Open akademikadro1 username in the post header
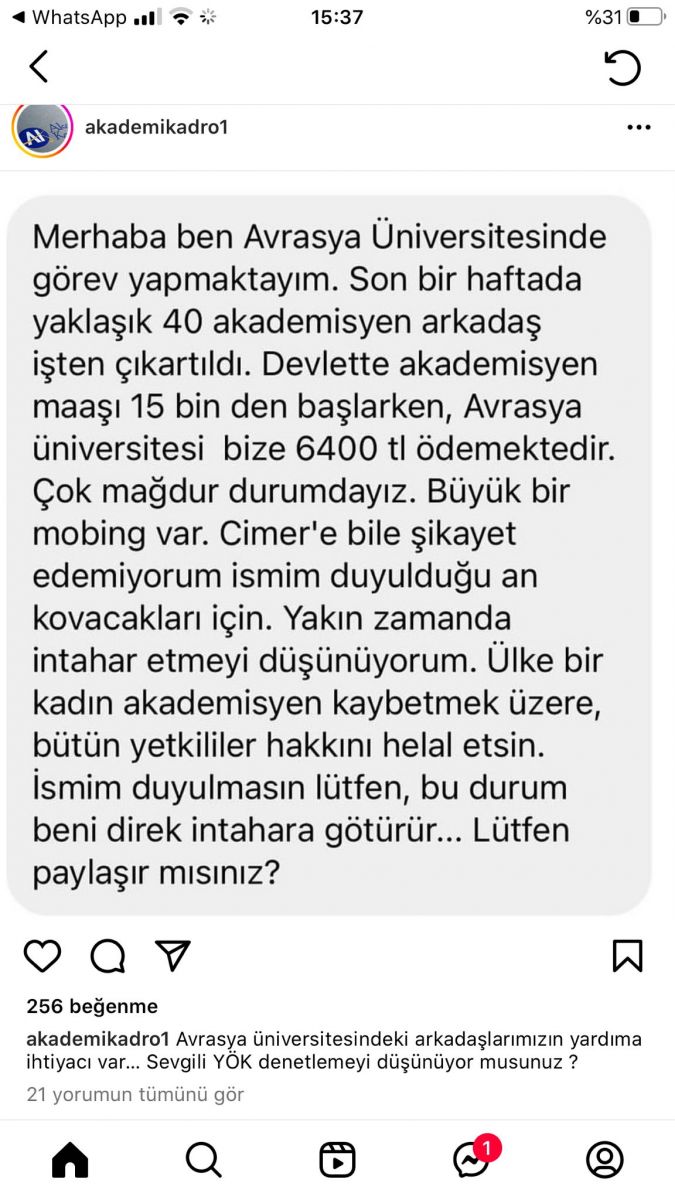The image size is (675, 1200). click(x=157, y=128)
